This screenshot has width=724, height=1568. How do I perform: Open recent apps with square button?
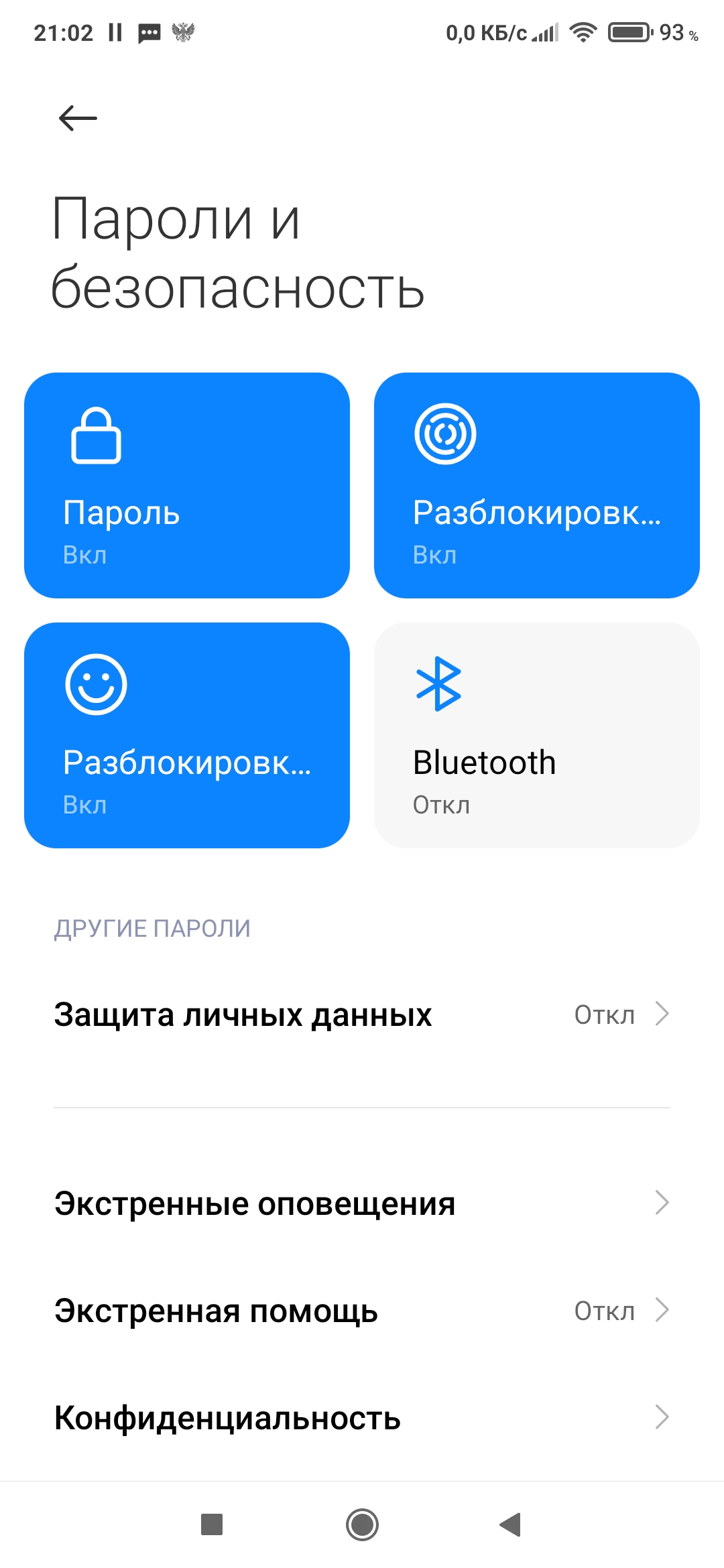click(x=212, y=1525)
